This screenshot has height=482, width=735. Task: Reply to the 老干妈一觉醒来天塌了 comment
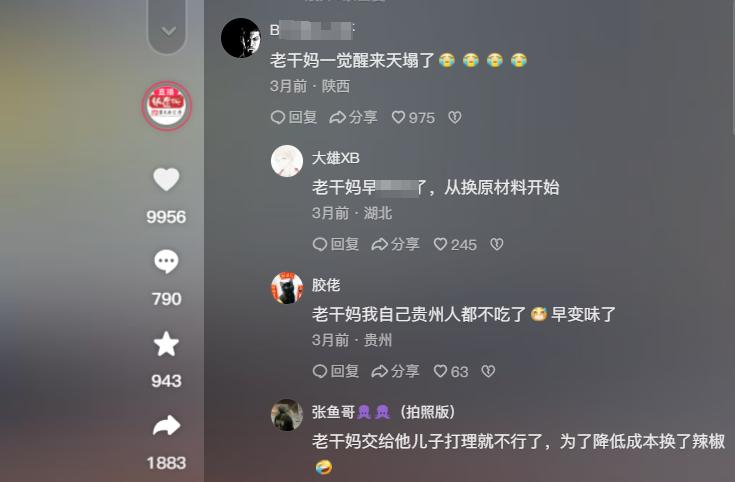coord(294,117)
